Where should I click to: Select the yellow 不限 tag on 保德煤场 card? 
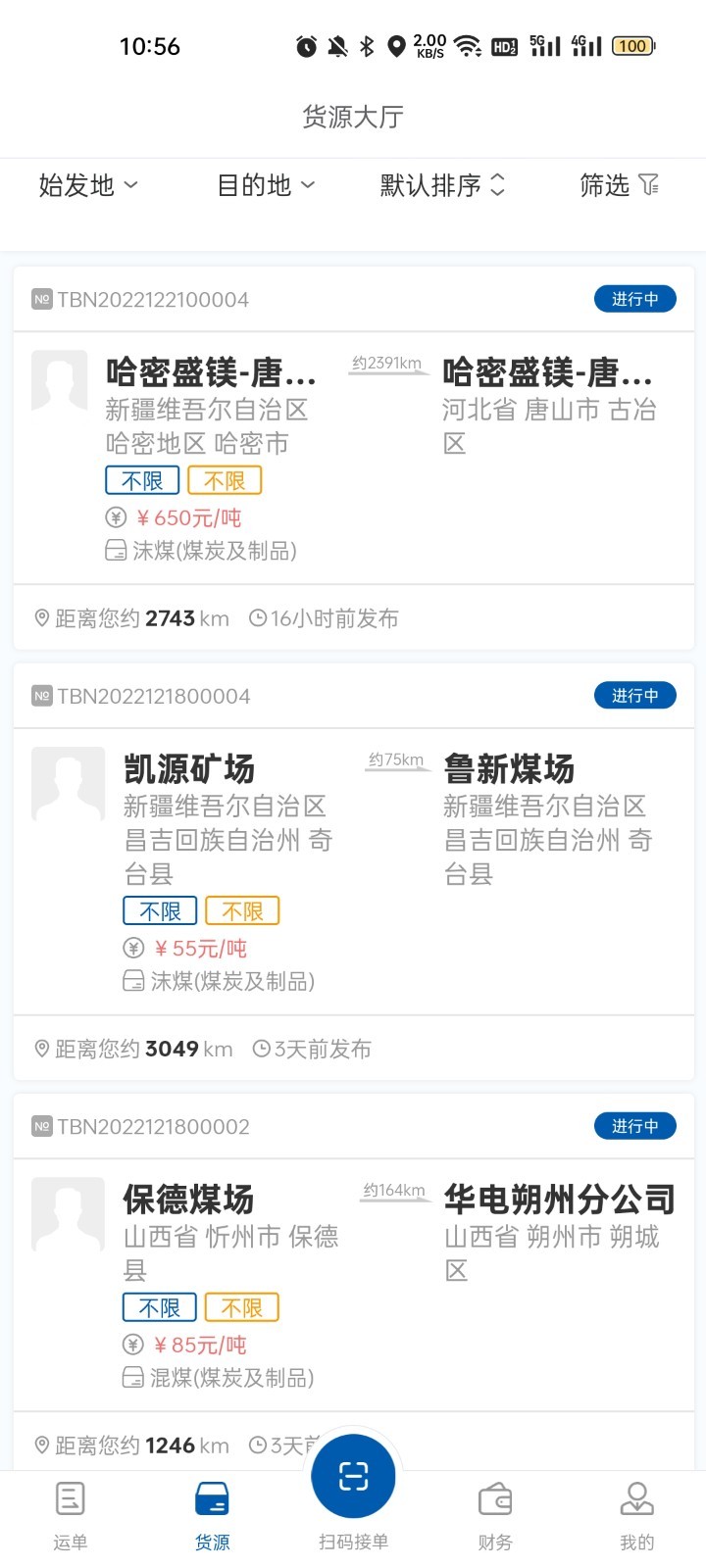click(241, 1307)
